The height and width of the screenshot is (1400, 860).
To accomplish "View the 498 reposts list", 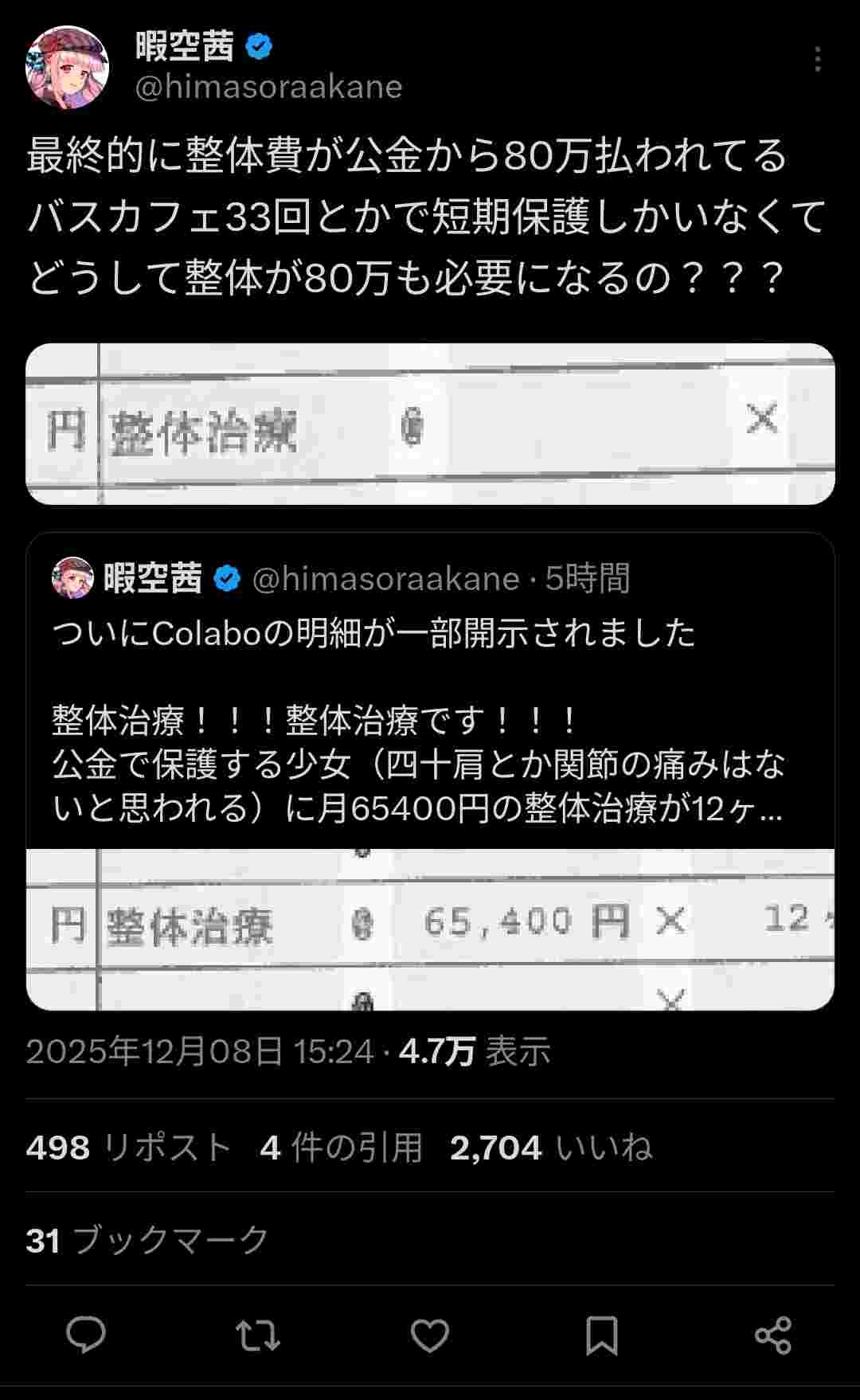I will click(x=129, y=1148).
